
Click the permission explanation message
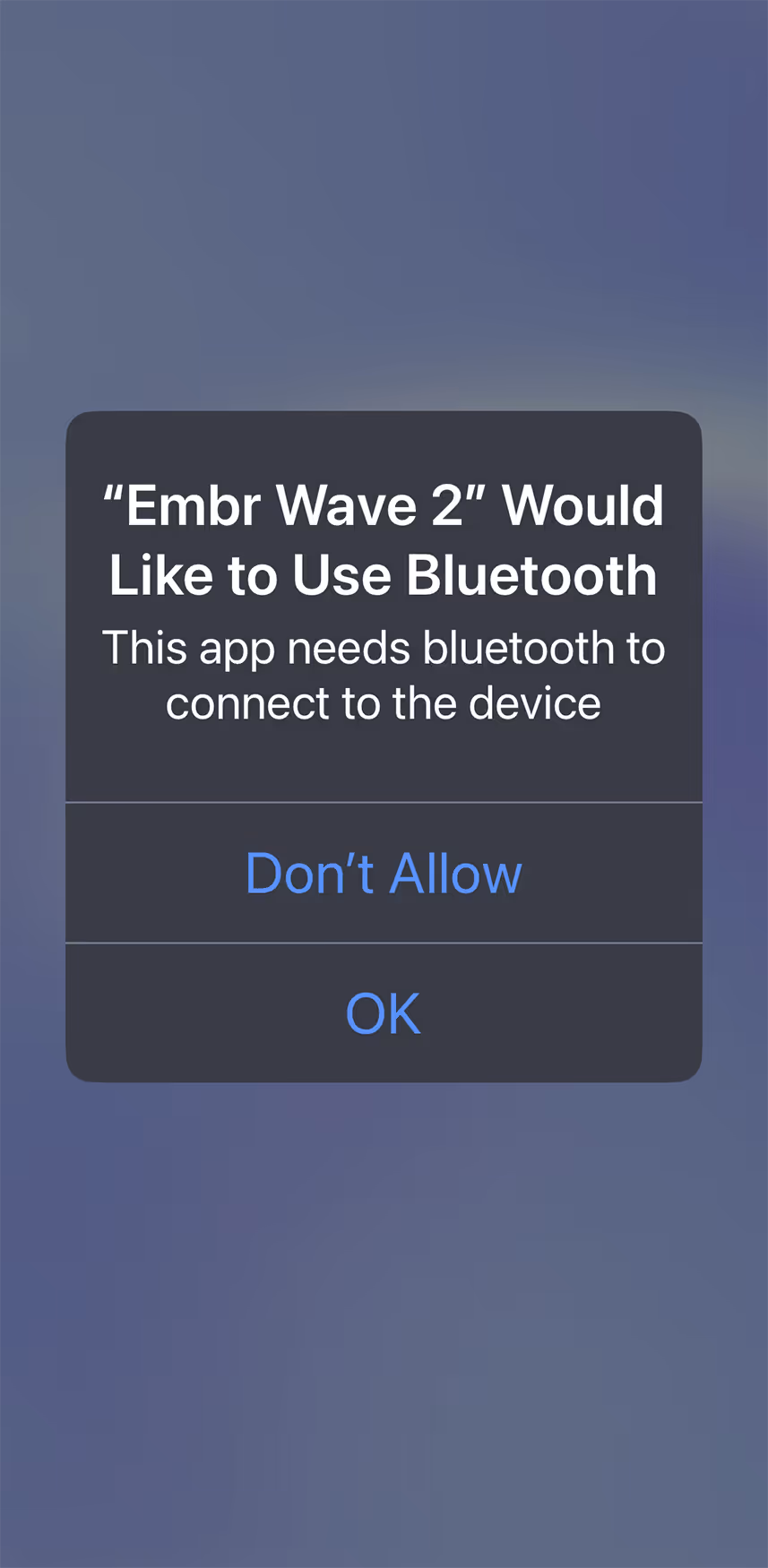pos(383,675)
